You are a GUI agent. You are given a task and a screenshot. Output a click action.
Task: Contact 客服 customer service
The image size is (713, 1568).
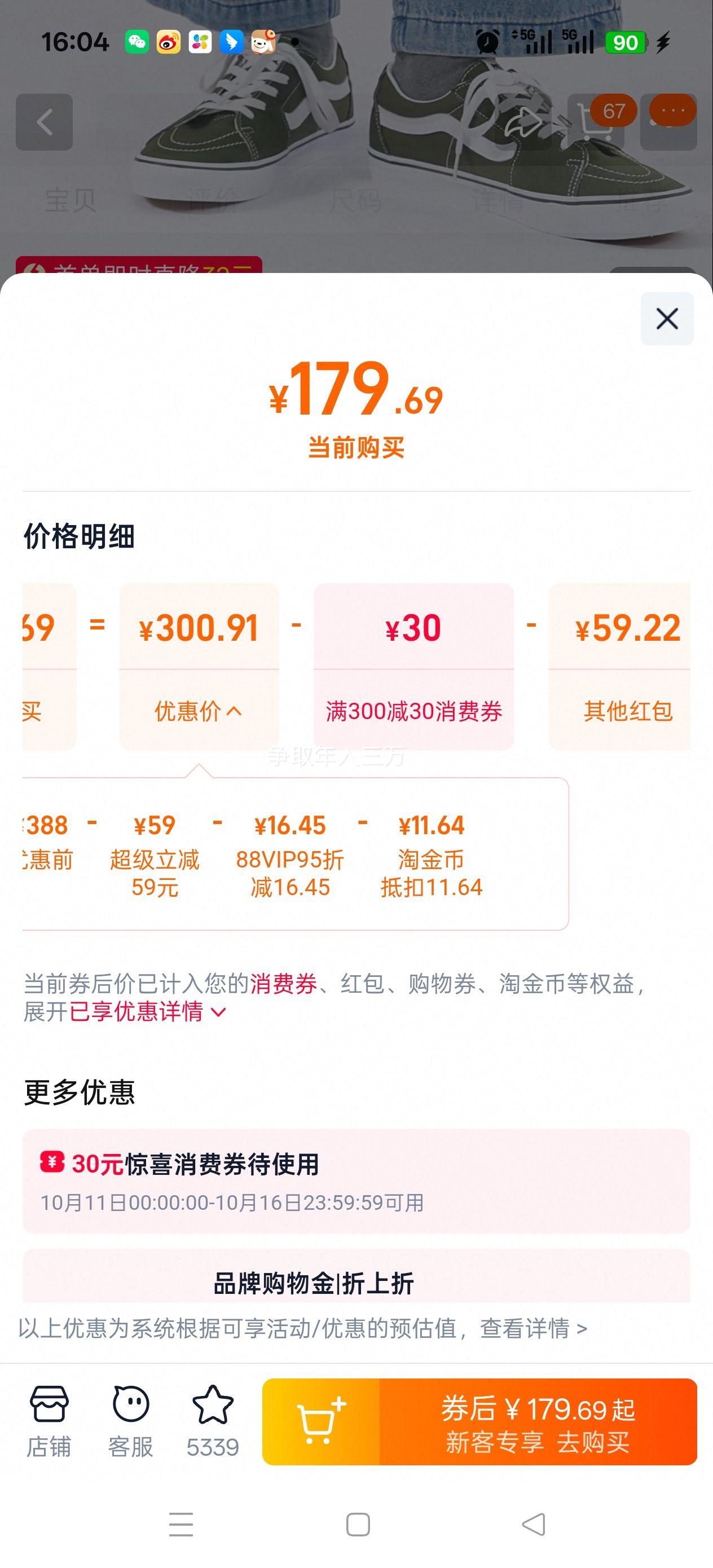coord(130,1421)
